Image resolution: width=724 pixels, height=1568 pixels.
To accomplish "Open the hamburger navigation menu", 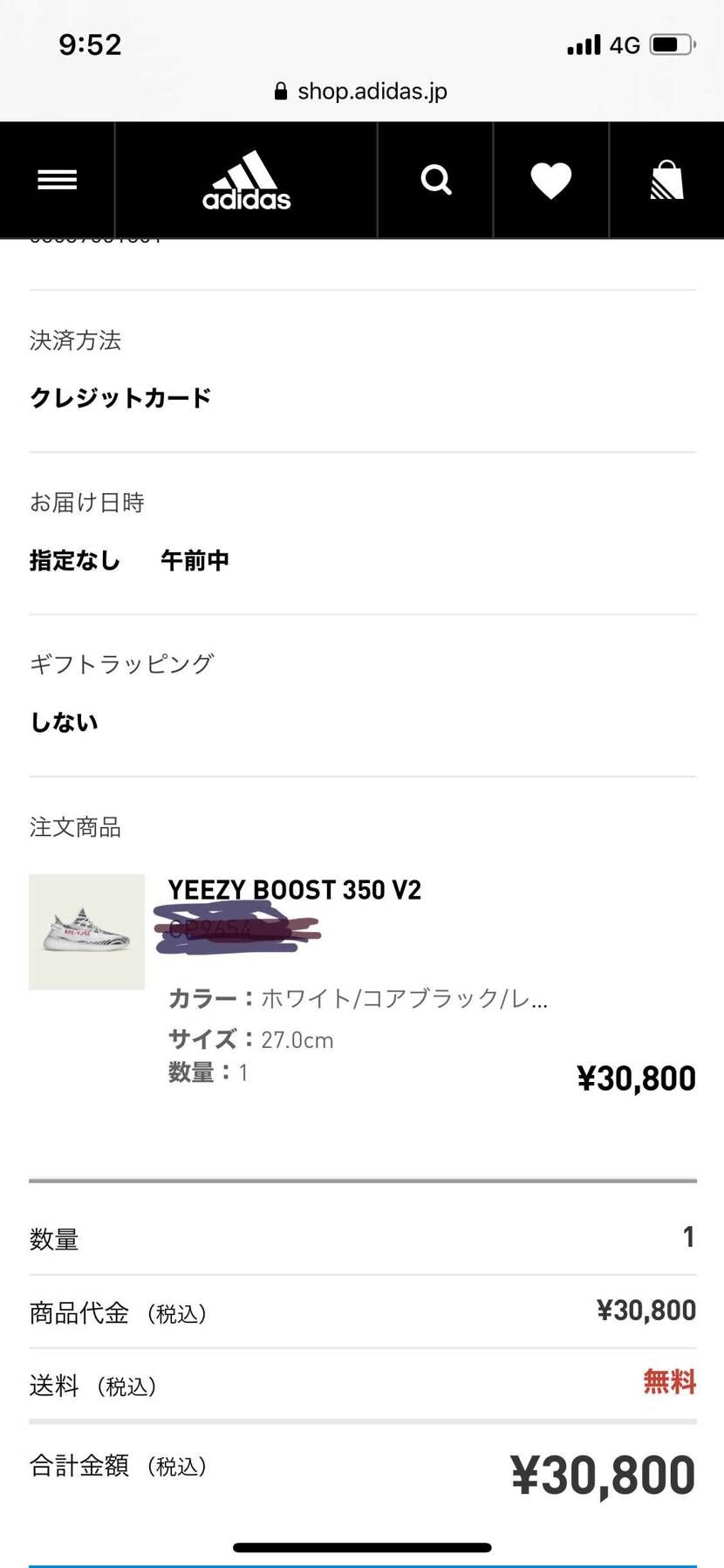I will (57, 179).
